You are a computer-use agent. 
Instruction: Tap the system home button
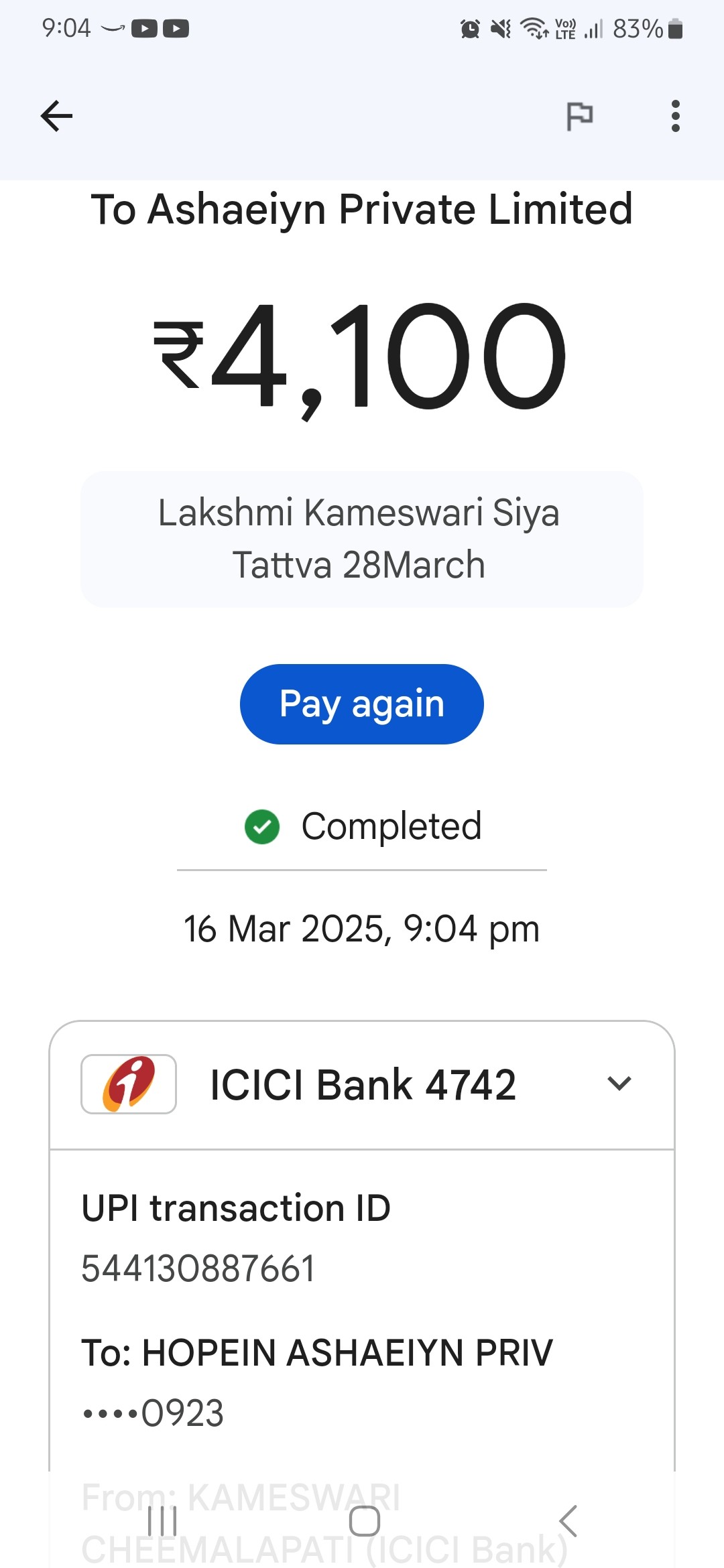[365, 1520]
